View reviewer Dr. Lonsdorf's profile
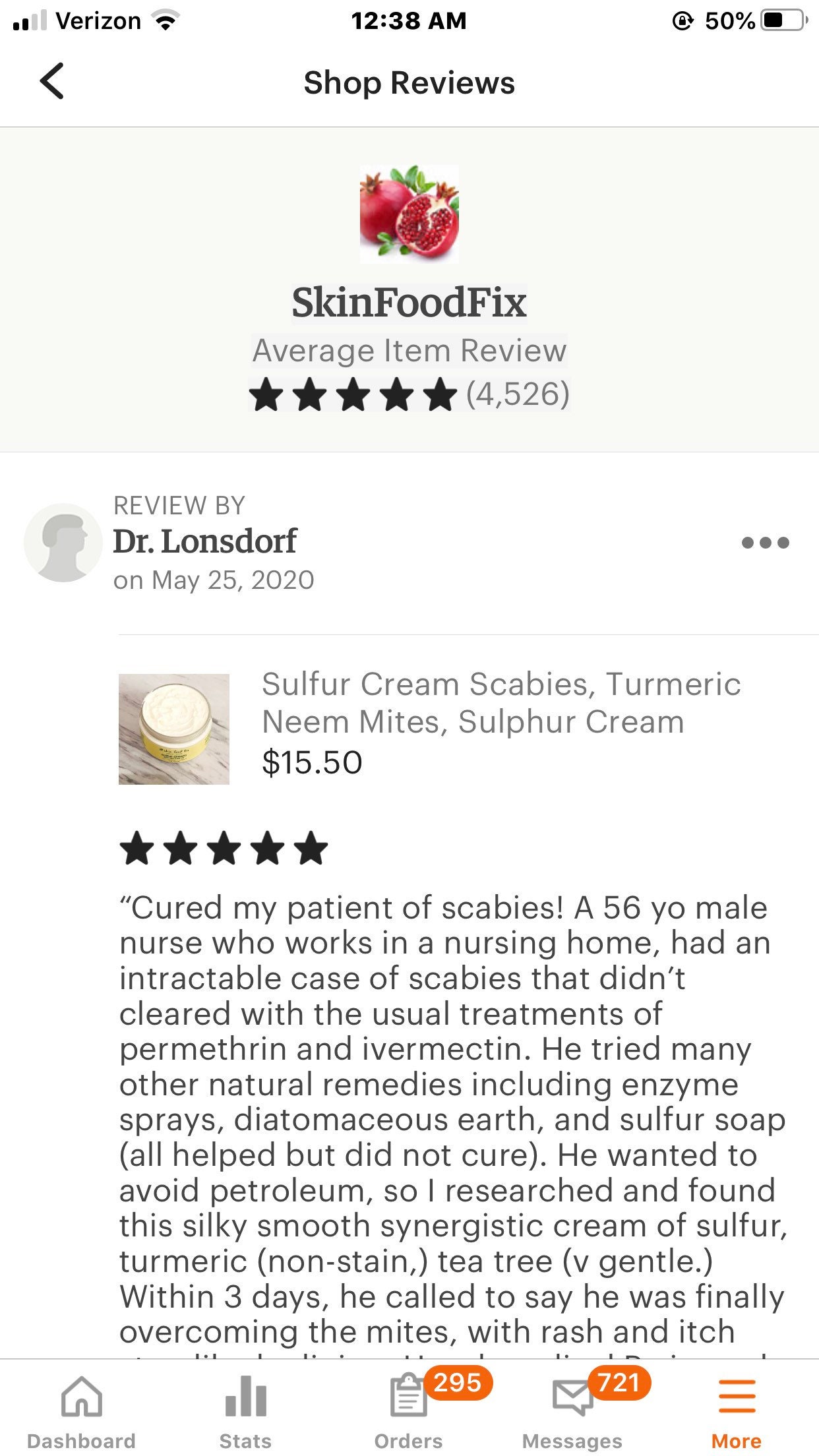Image resolution: width=819 pixels, height=1456 pixels. 204,541
